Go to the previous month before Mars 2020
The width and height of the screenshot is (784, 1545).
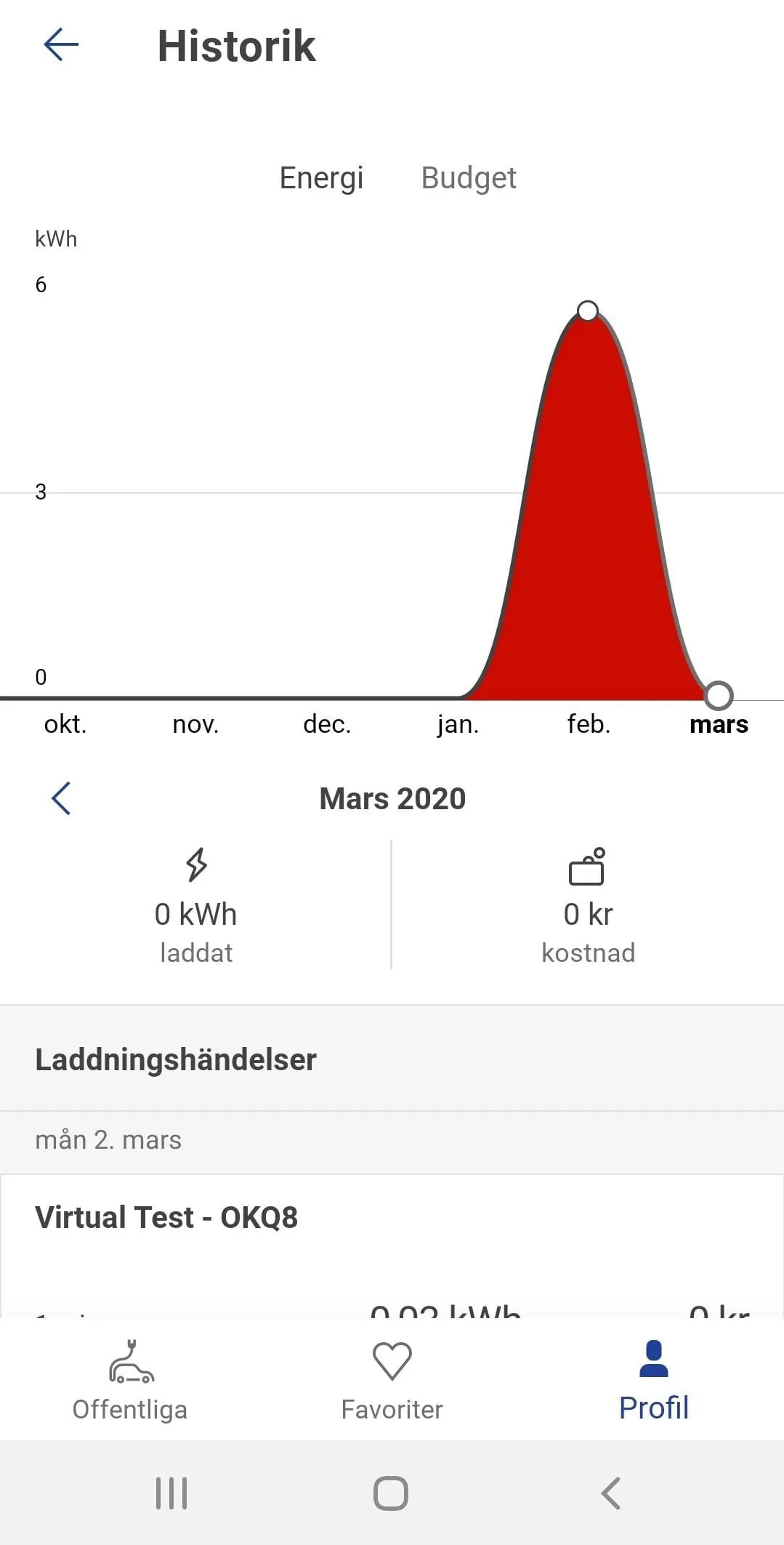[61, 798]
